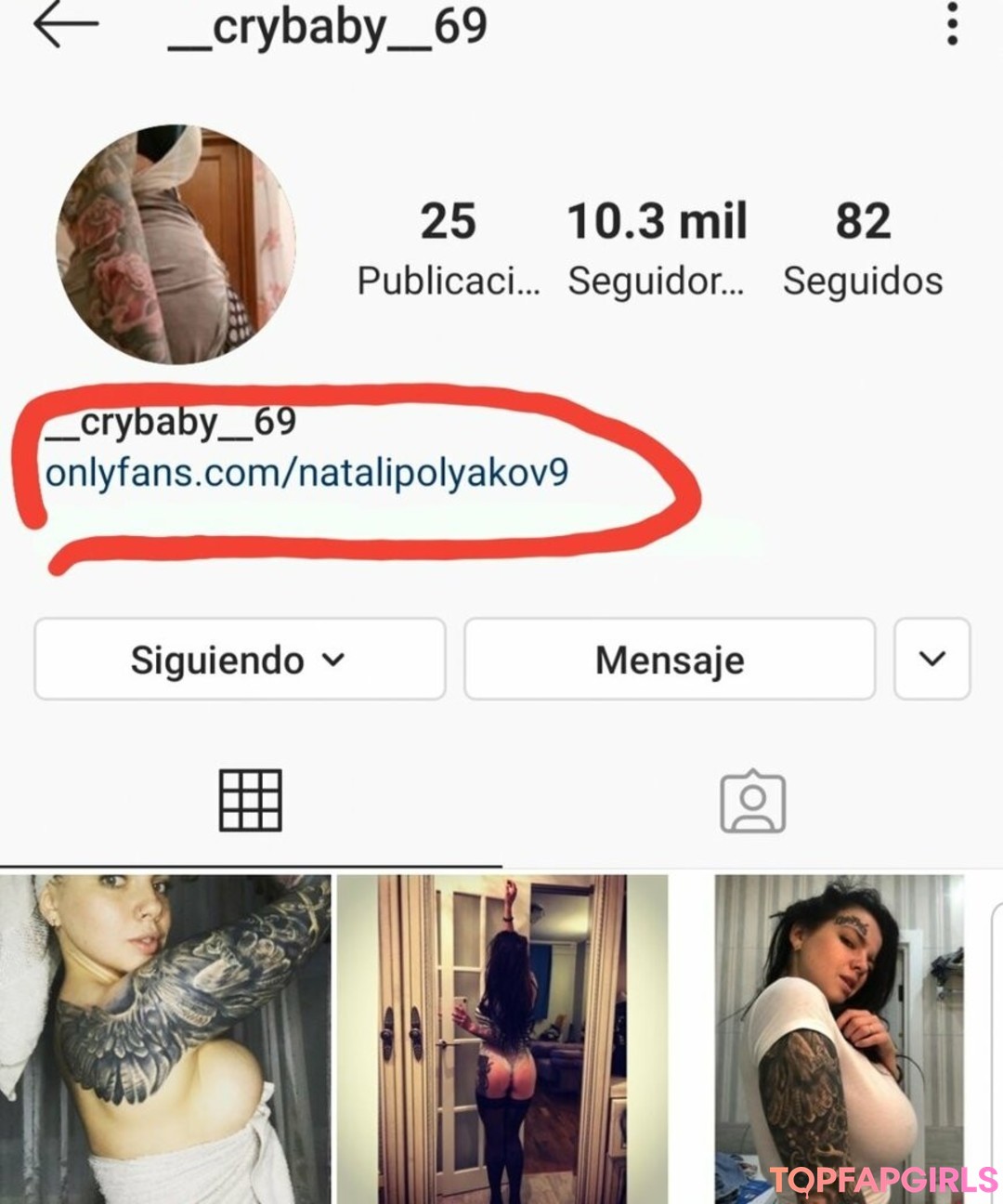
Task: Open the three-dot overflow menu
Action: click(952, 24)
